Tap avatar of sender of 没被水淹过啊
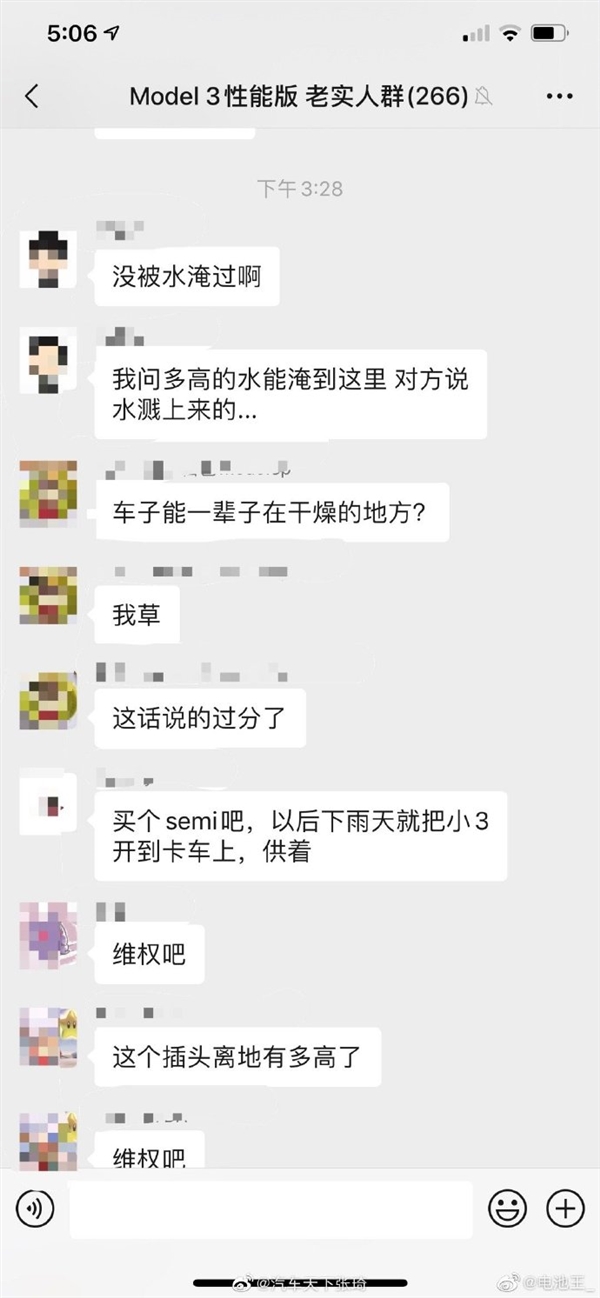 click(48, 259)
